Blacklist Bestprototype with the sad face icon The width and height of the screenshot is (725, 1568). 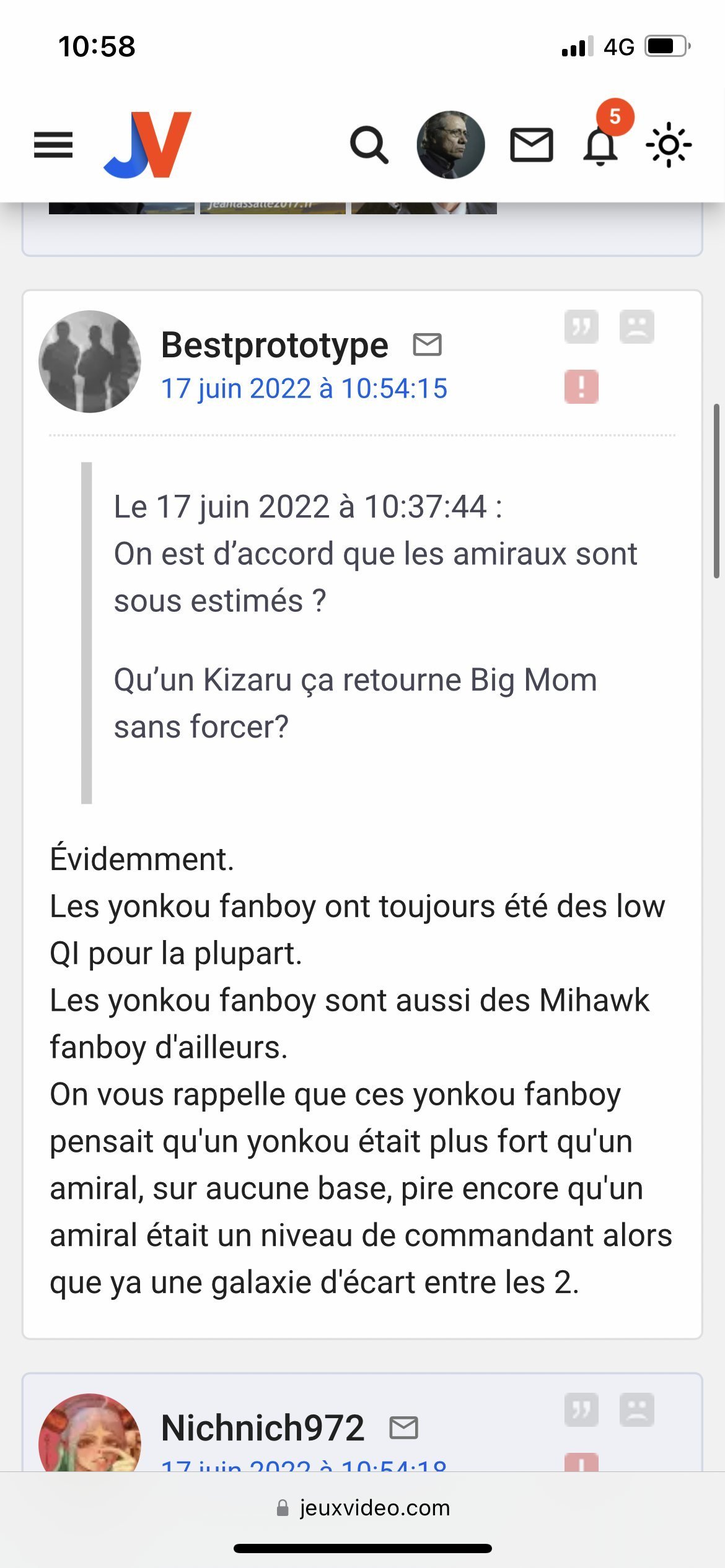click(636, 326)
